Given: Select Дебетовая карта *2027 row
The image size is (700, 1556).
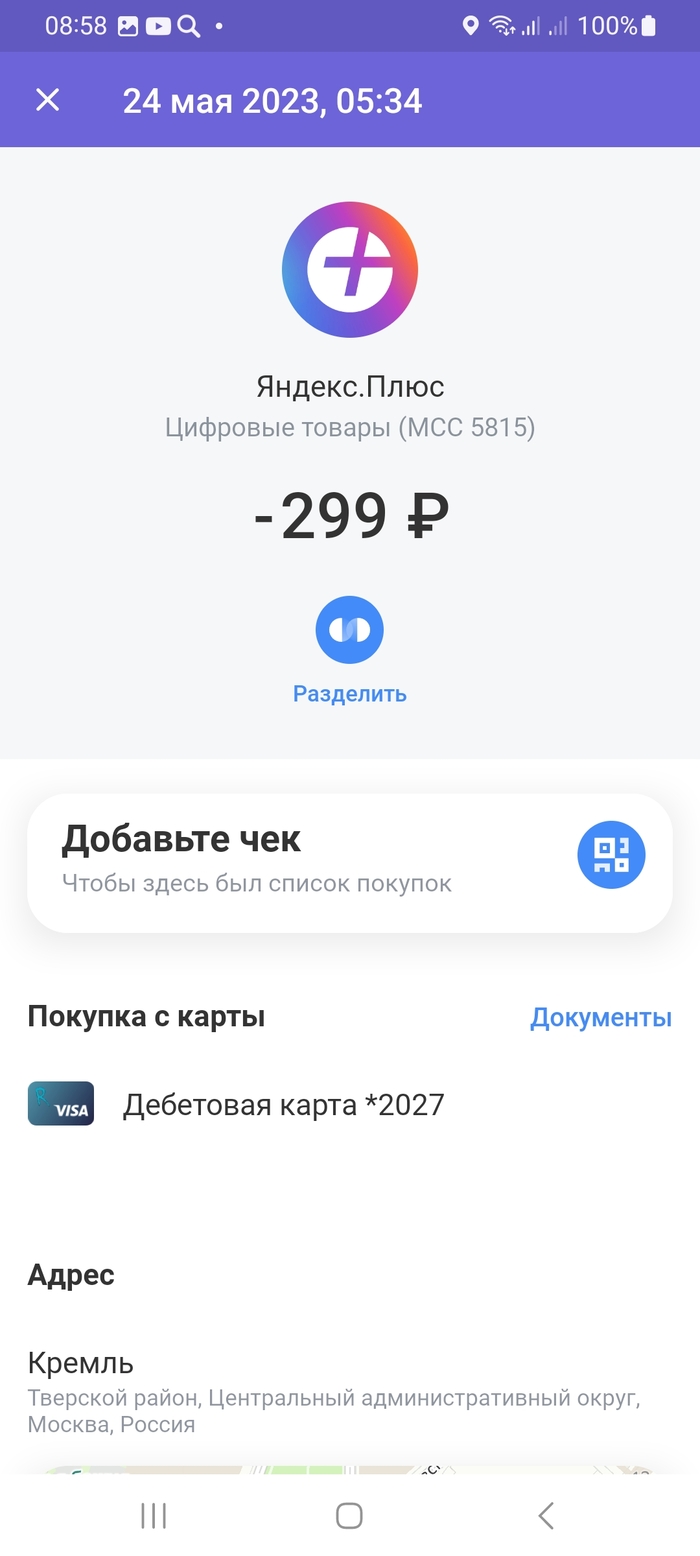Looking at the screenshot, I should pyautogui.click(x=283, y=1104).
